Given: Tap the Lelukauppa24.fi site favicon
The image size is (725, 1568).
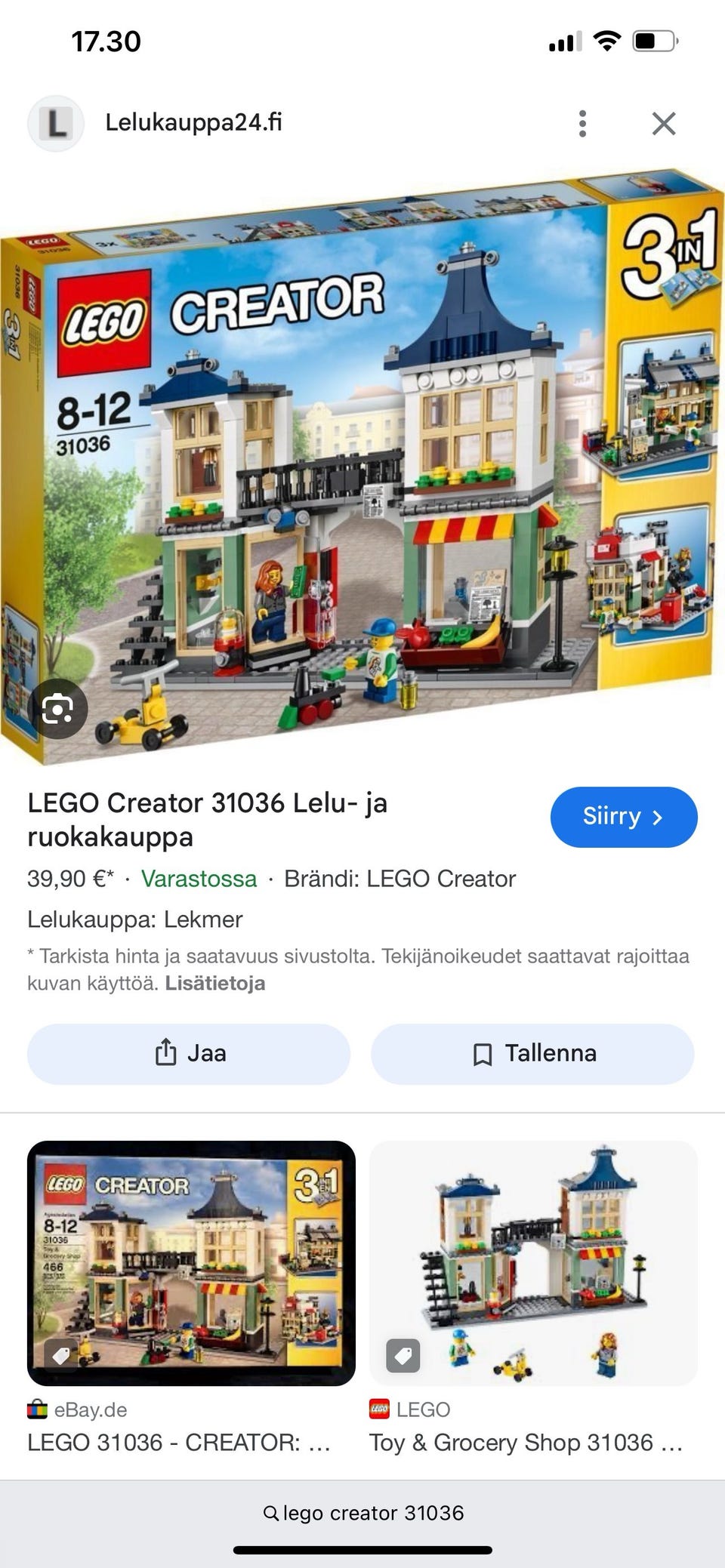Looking at the screenshot, I should pyautogui.click(x=57, y=123).
